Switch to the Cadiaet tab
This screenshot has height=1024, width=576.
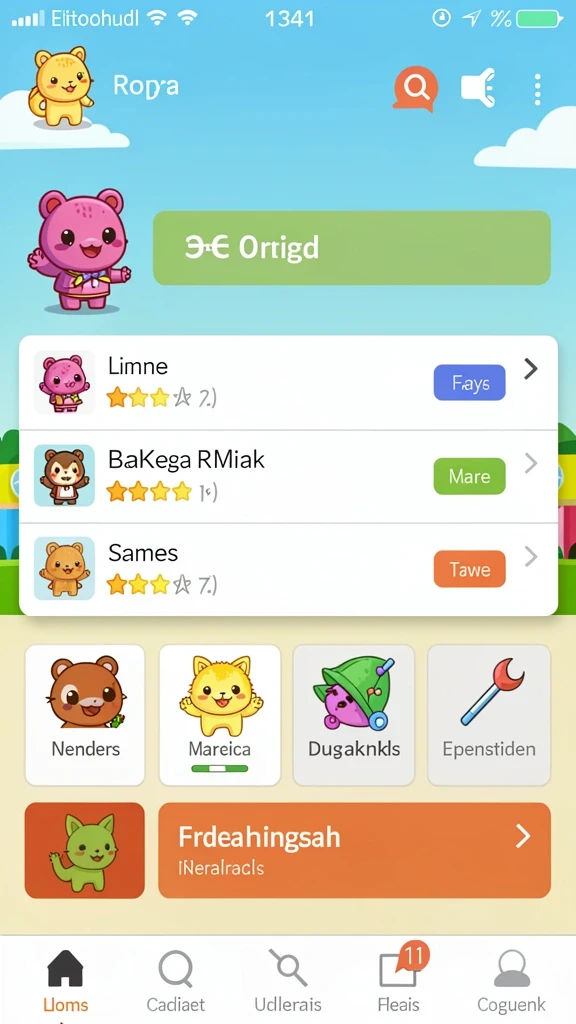175,981
